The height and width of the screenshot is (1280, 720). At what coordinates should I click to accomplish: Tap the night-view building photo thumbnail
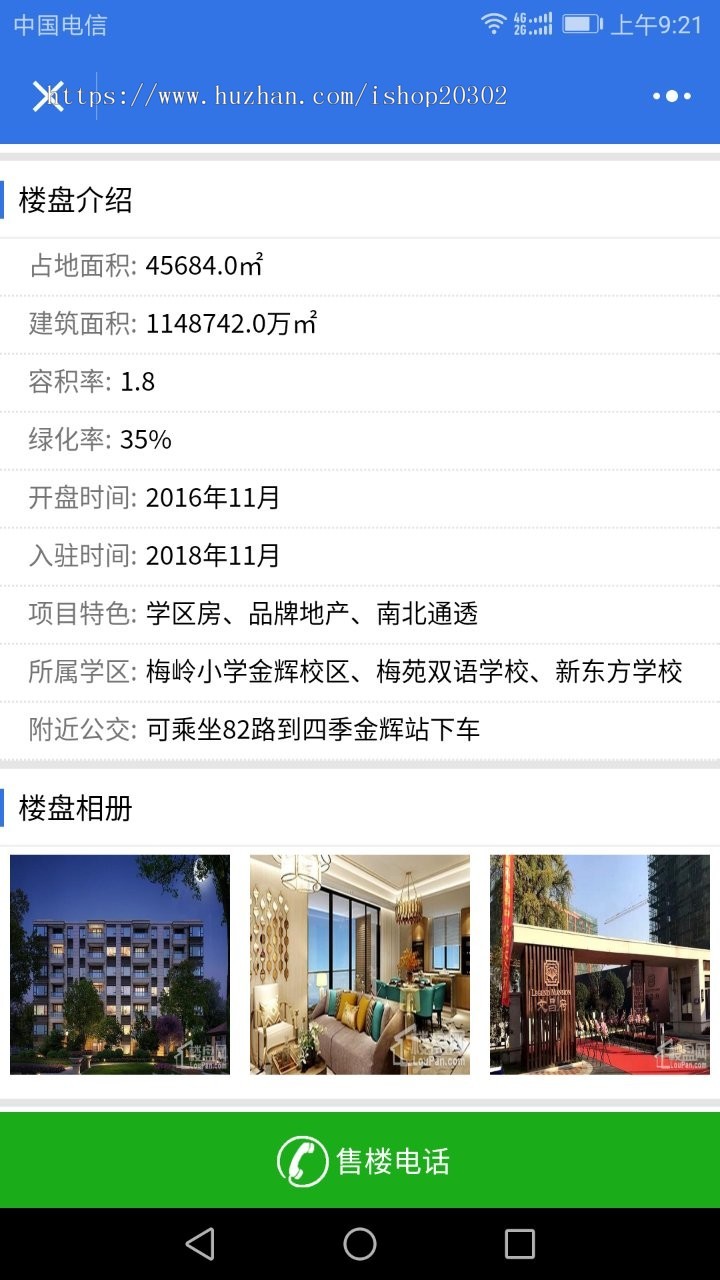click(121, 963)
